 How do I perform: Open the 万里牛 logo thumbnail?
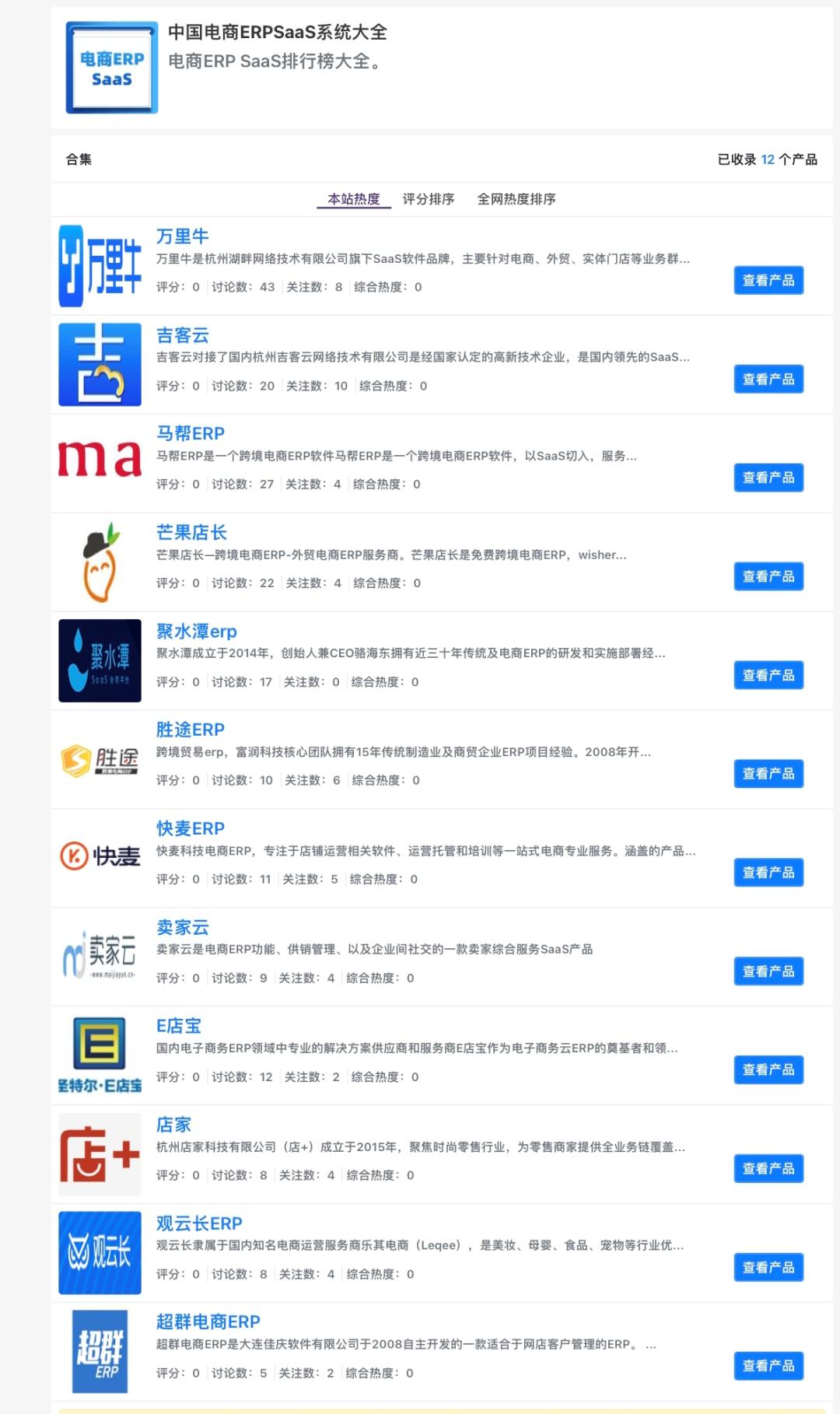100,266
